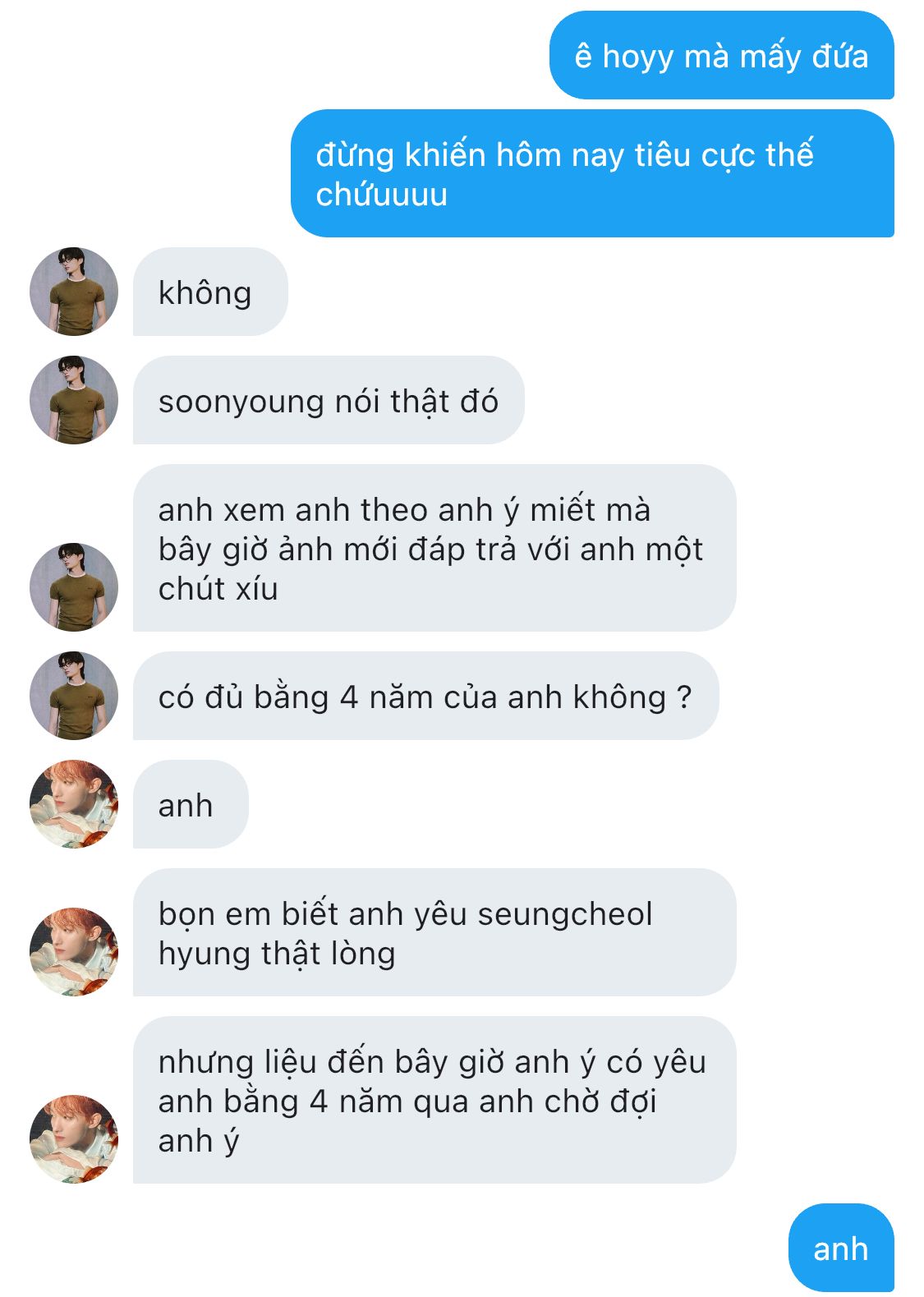Open sender's avatar beside the "không" message

[74, 292]
